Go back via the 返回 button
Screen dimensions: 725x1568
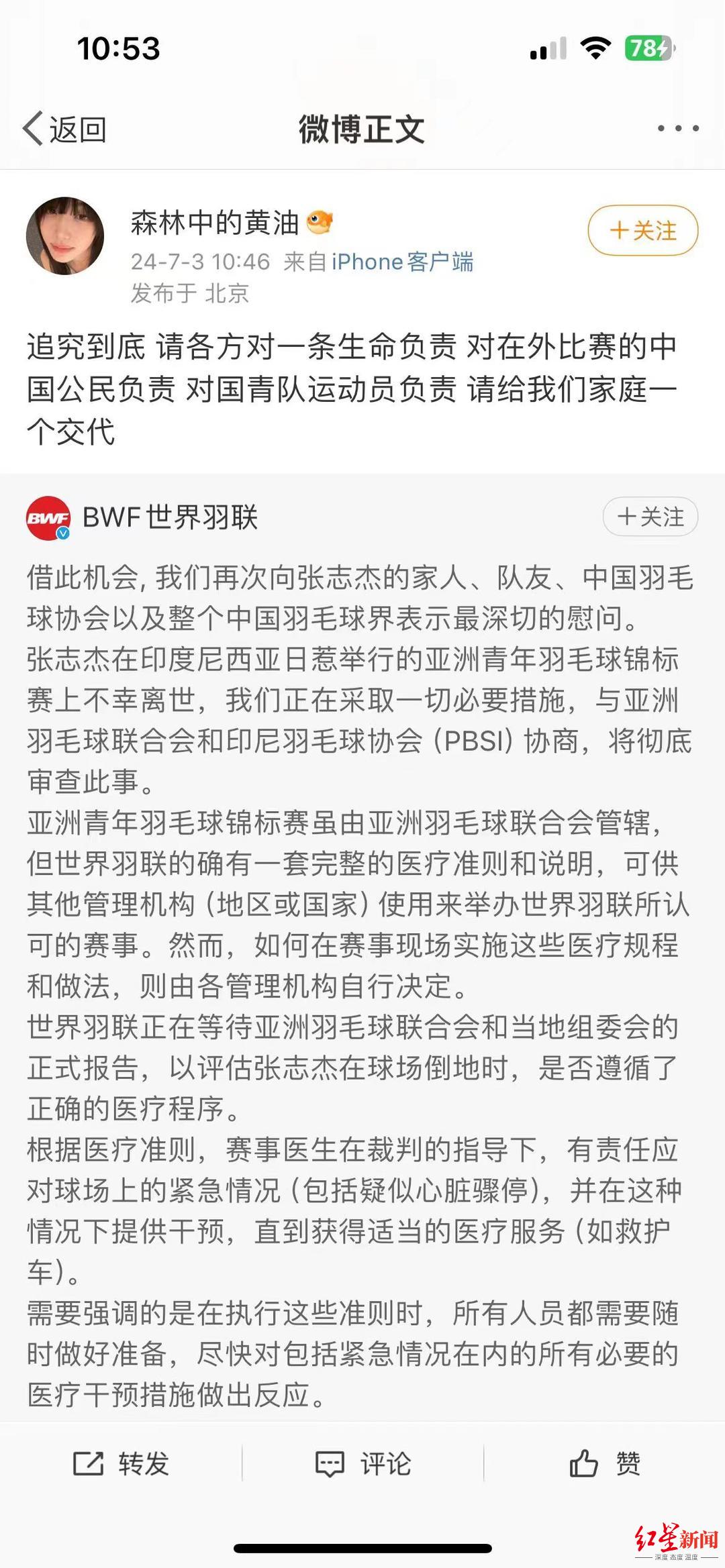tap(64, 129)
